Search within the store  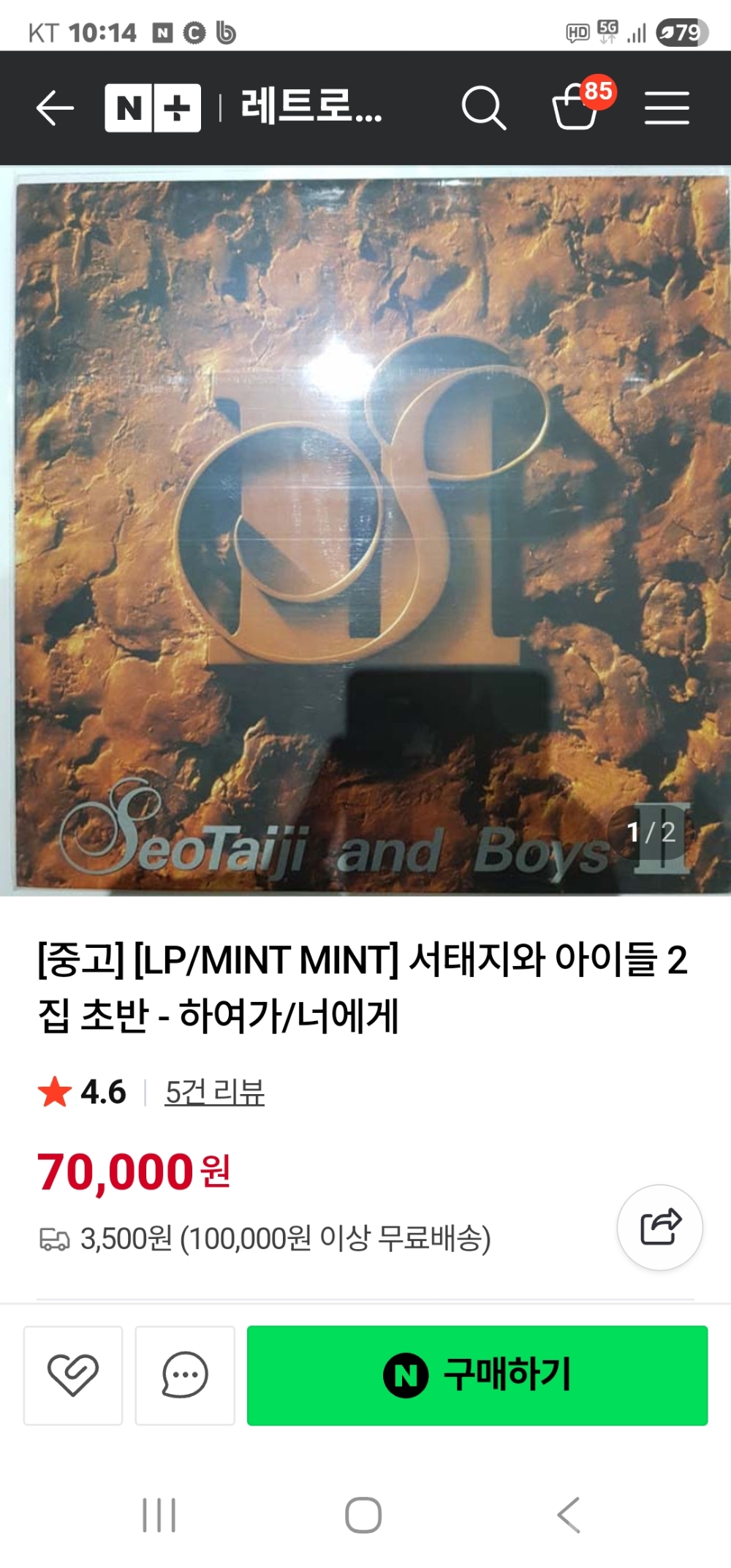pyautogui.click(x=483, y=108)
